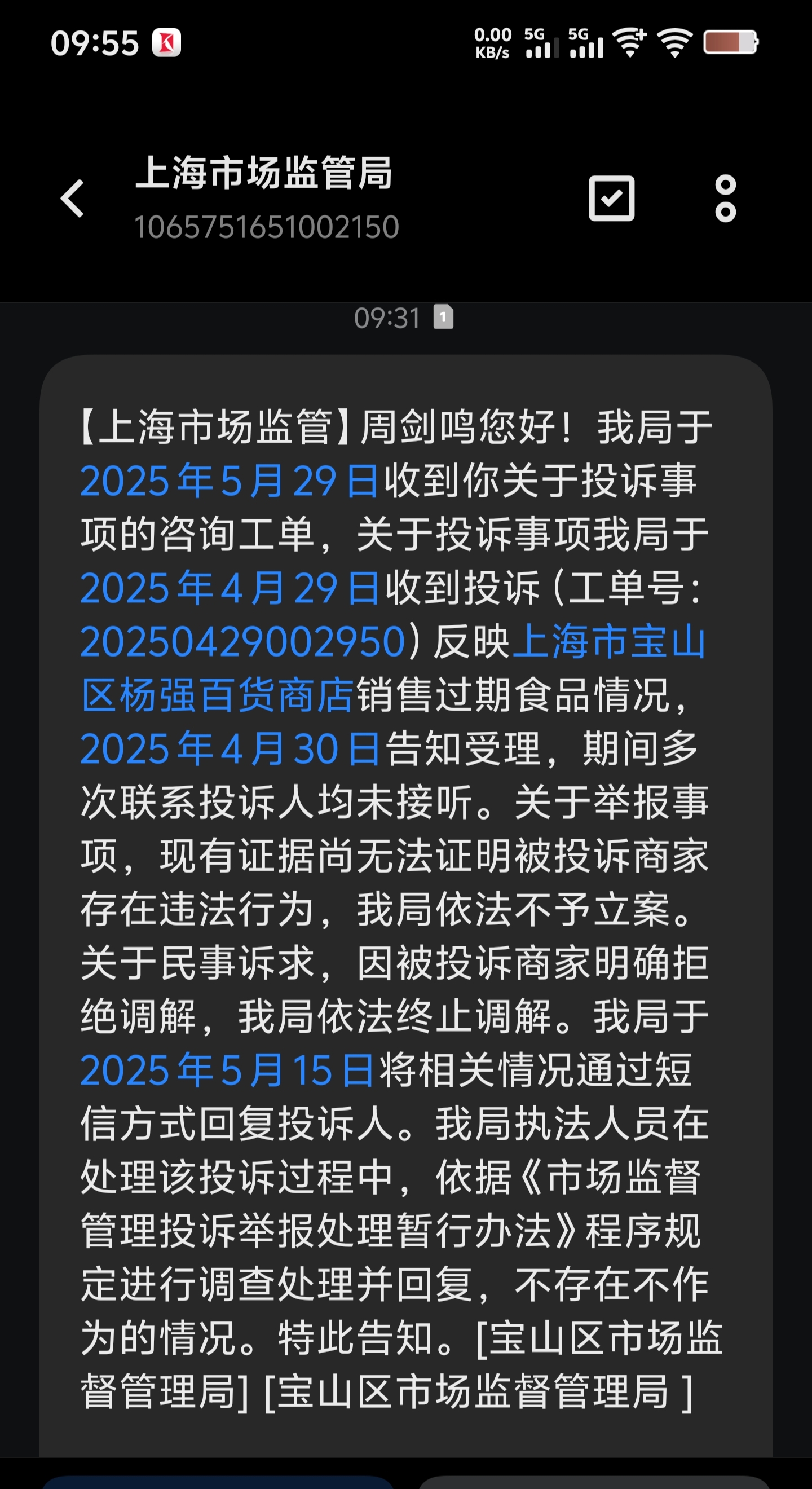Go back from the 上海市场监管局 conversation

73,199
